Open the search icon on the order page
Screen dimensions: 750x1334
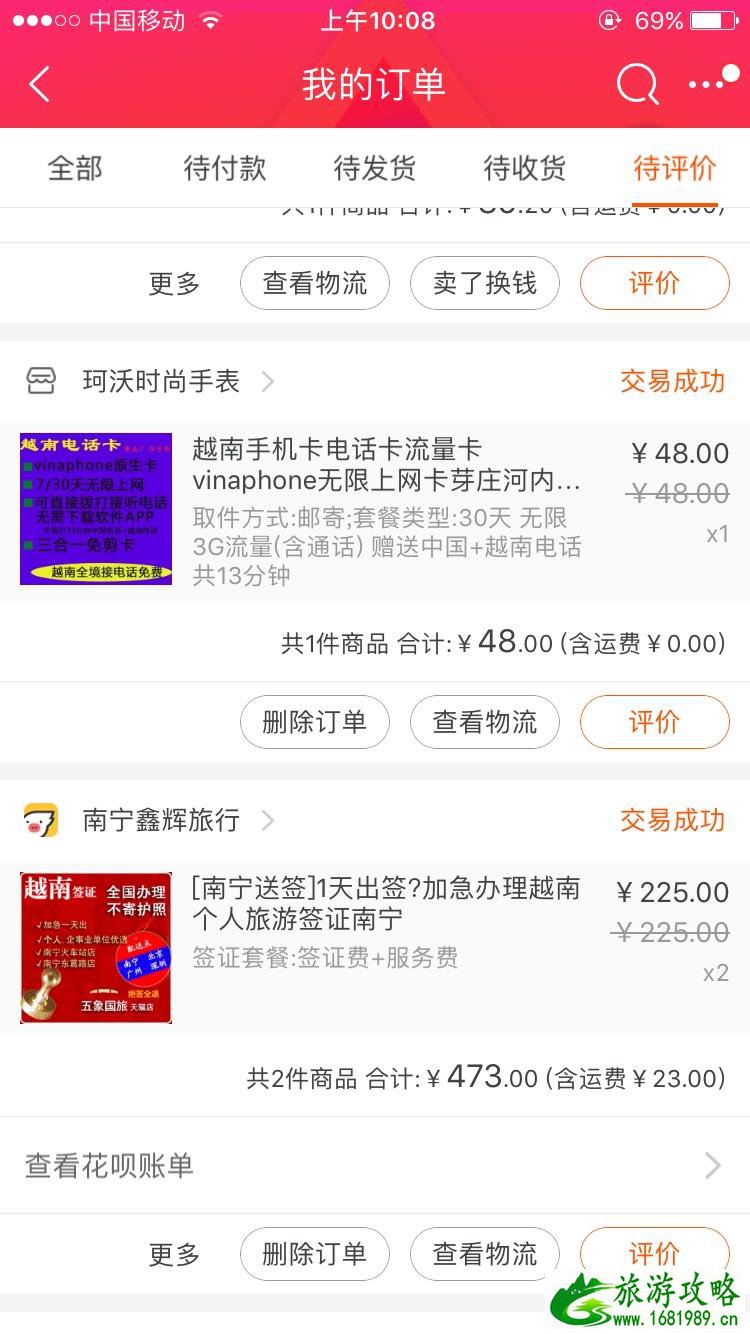click(x=637, y=85)
